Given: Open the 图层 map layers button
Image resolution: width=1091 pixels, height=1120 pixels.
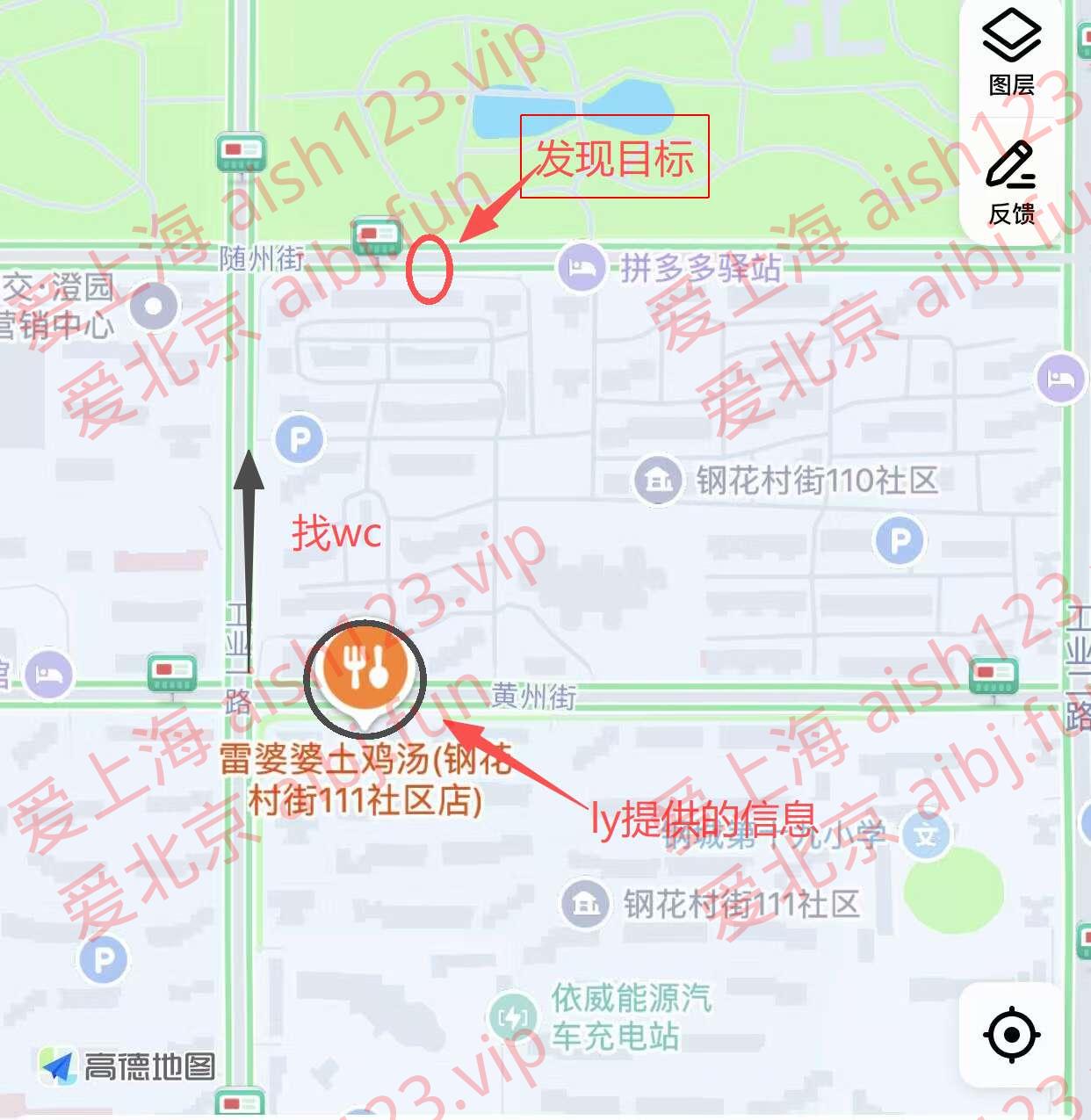Looking at the screenshot, I should (x=1011, y=54).
